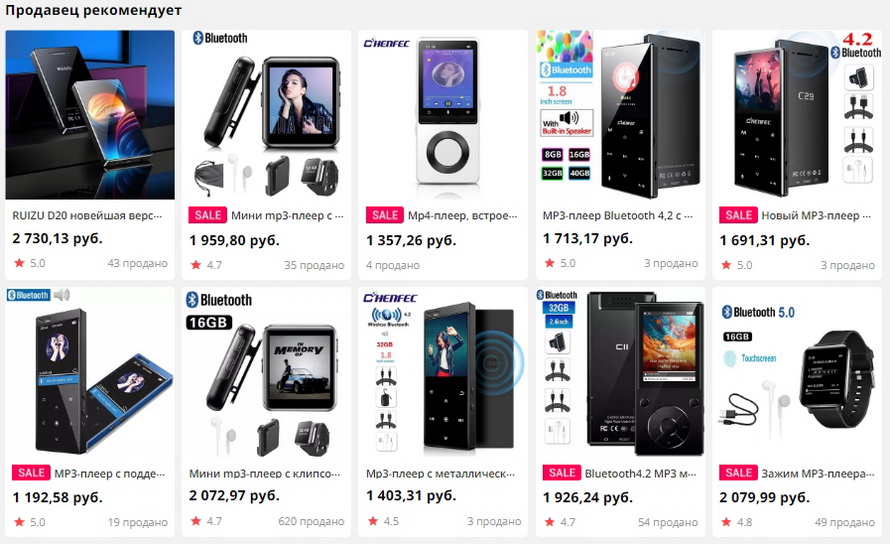The height and width of the screenshot is (544, 890).
Task: Open the product priced 1 959,80 руб.
Action: [266, 115]
